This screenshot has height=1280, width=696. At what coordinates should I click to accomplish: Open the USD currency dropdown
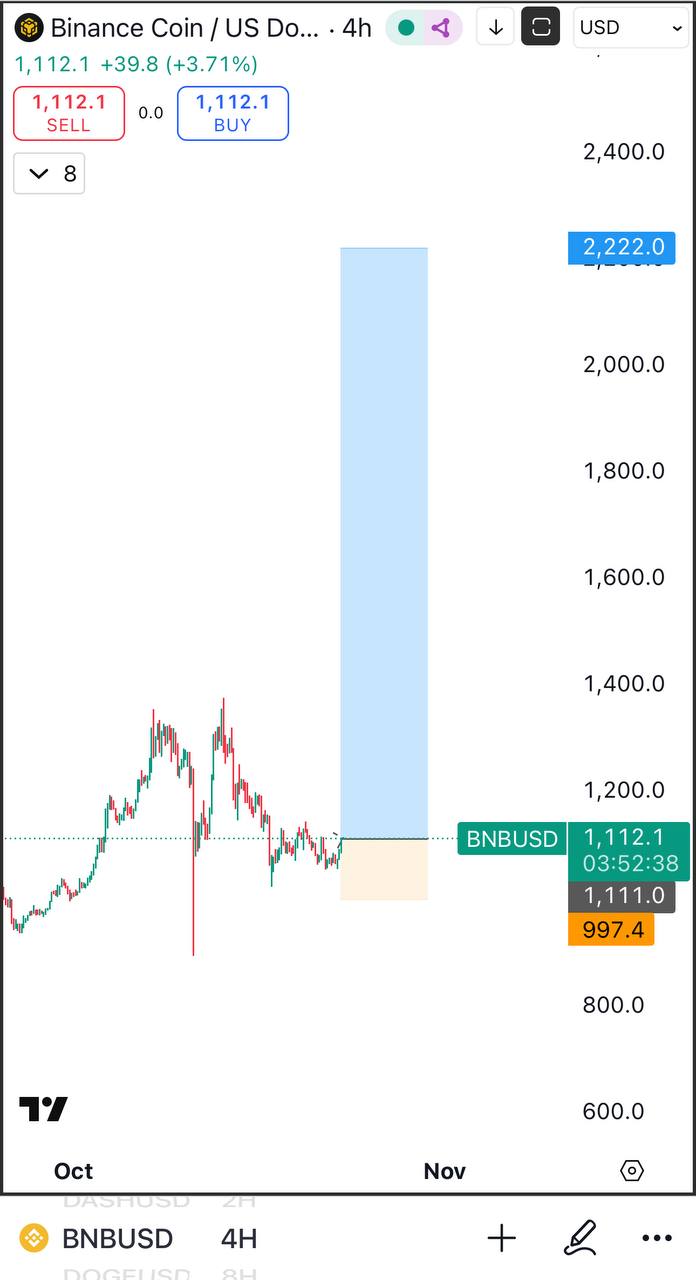[630, 28]
